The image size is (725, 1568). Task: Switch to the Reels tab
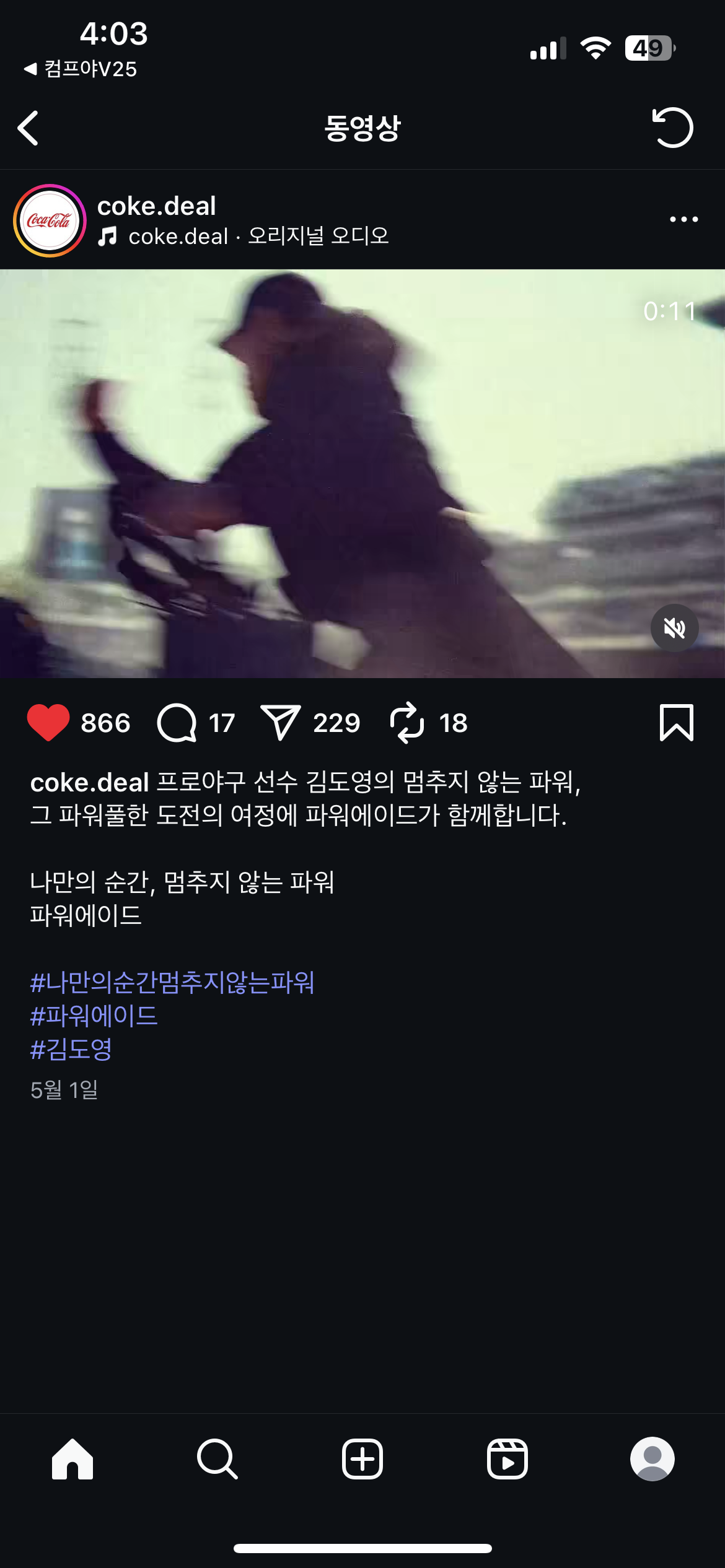click(x=507, y=1459)
